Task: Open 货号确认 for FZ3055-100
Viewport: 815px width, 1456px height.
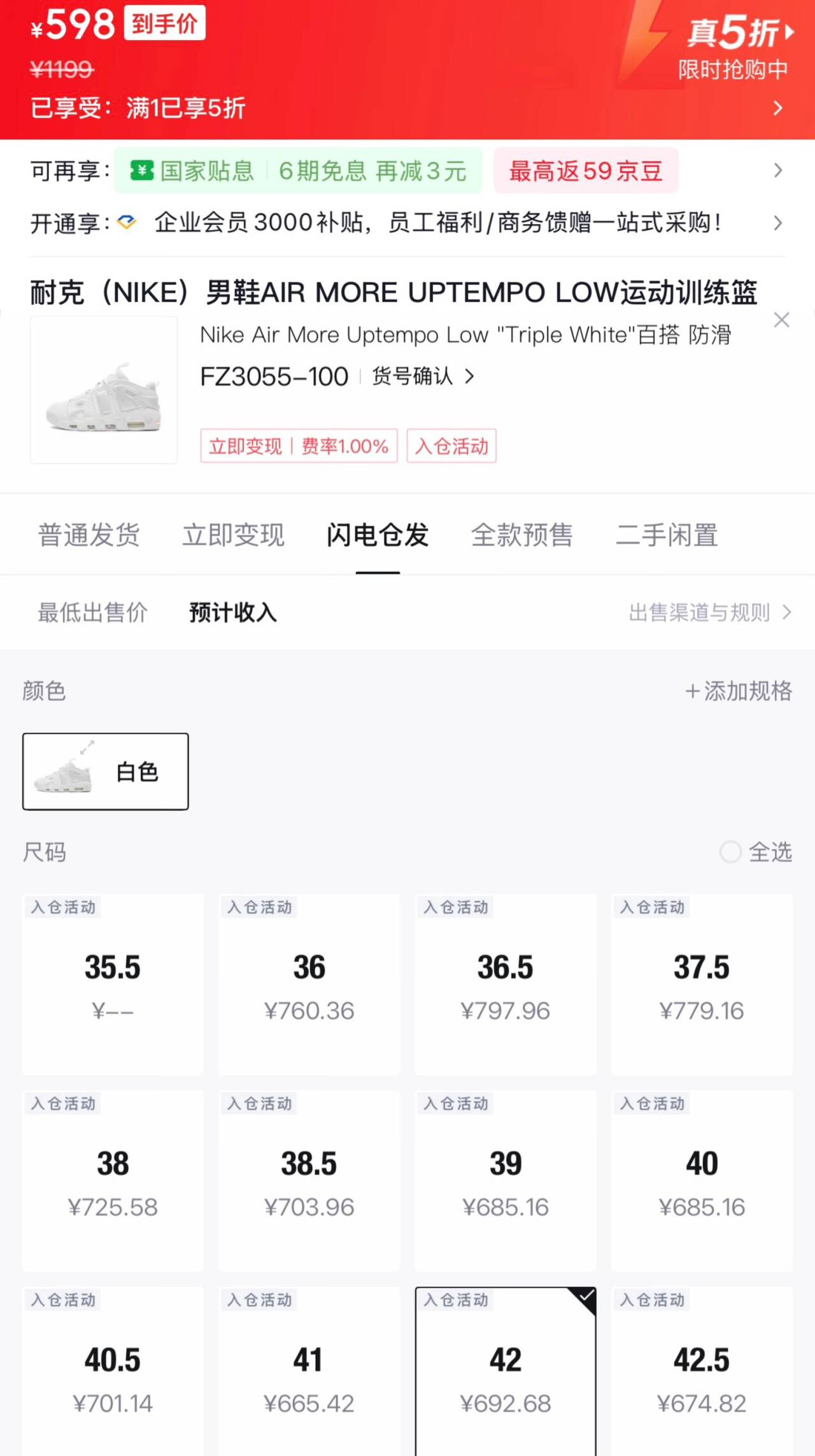Action: click(422, 376)
